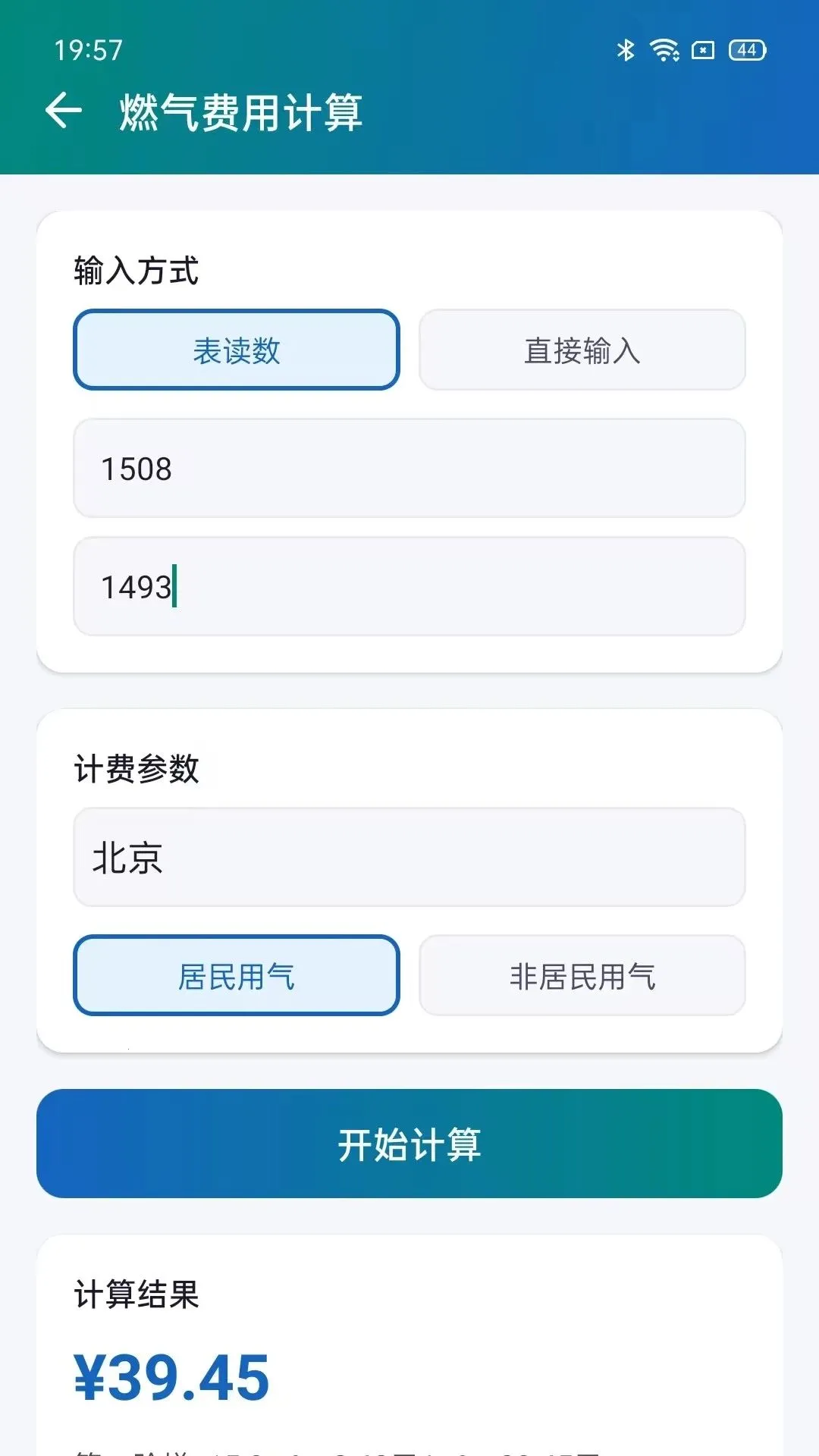Open the 北京 city selector
The image size is (819, 1456).
409,857
